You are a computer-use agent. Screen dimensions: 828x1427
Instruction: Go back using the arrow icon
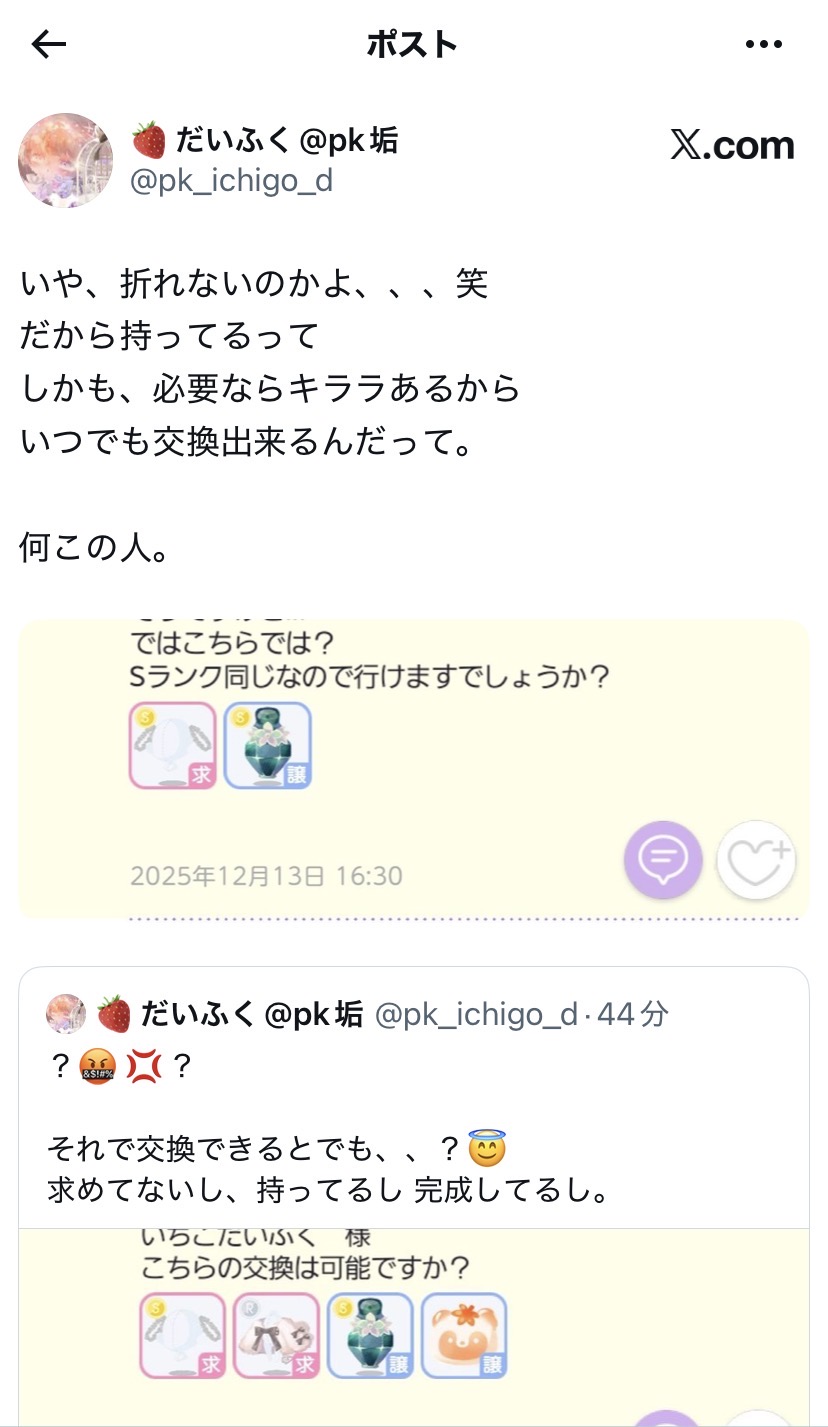(x=48, y=44)
